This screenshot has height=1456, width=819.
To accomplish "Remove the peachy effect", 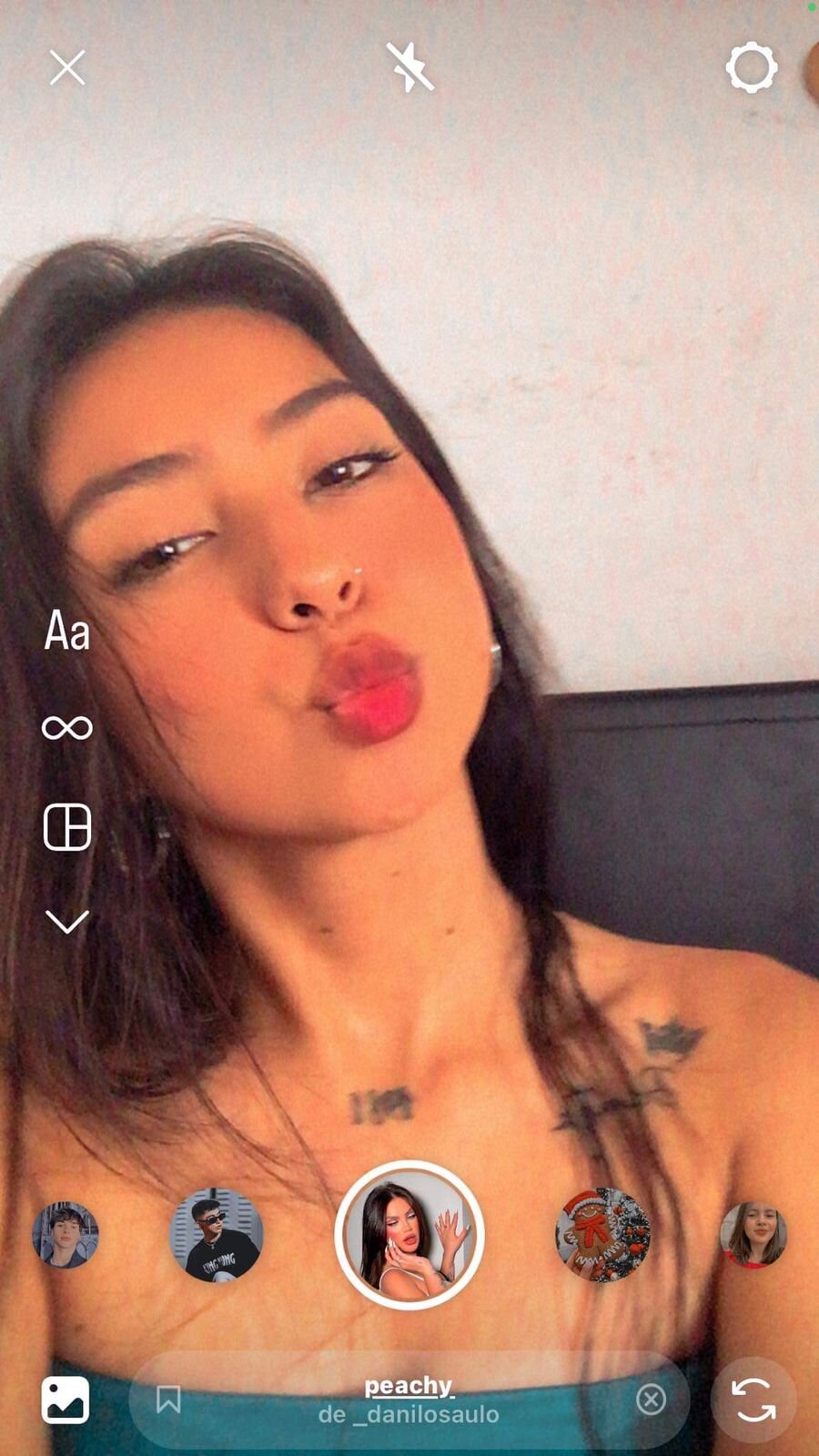I will click(651, 1399).
